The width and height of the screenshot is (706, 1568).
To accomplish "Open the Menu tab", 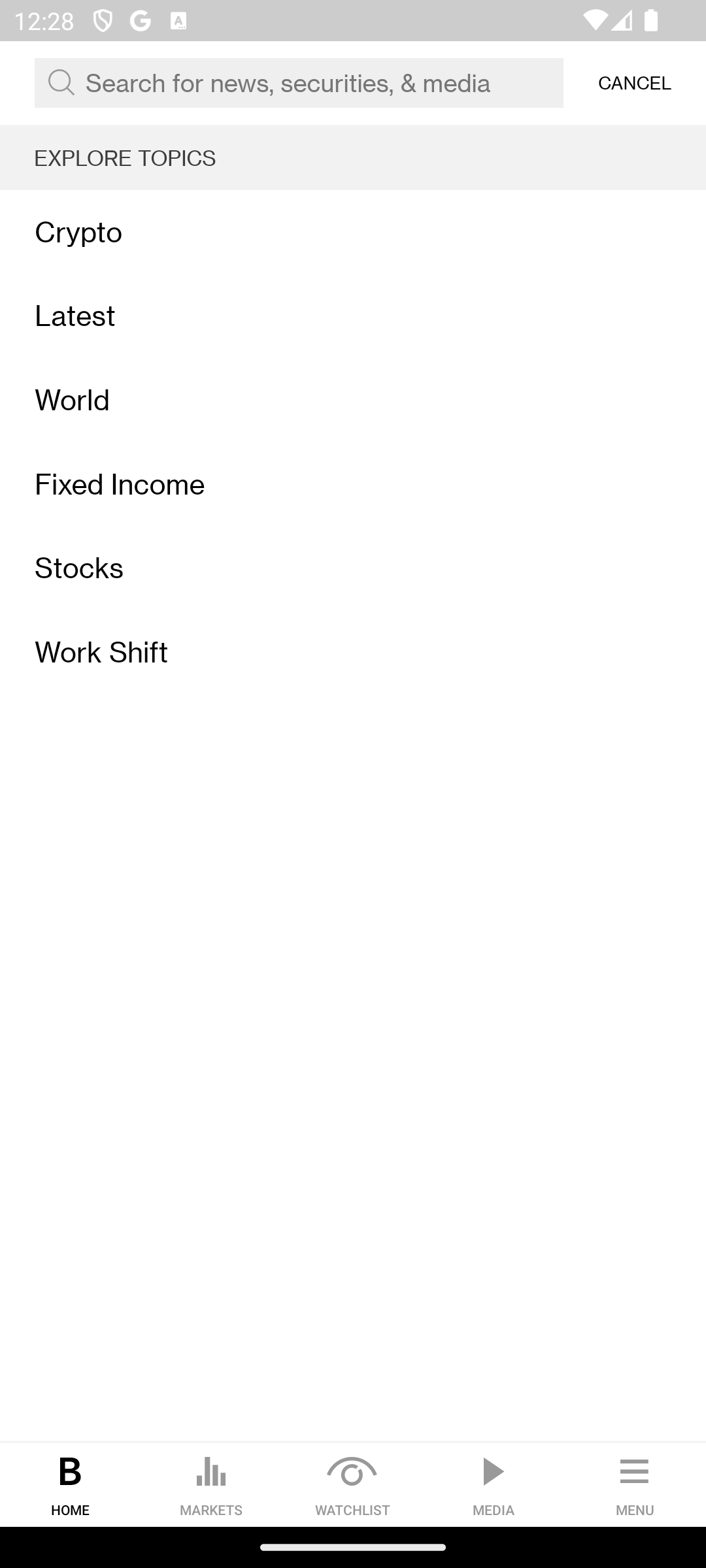I will coord(635,1485).
